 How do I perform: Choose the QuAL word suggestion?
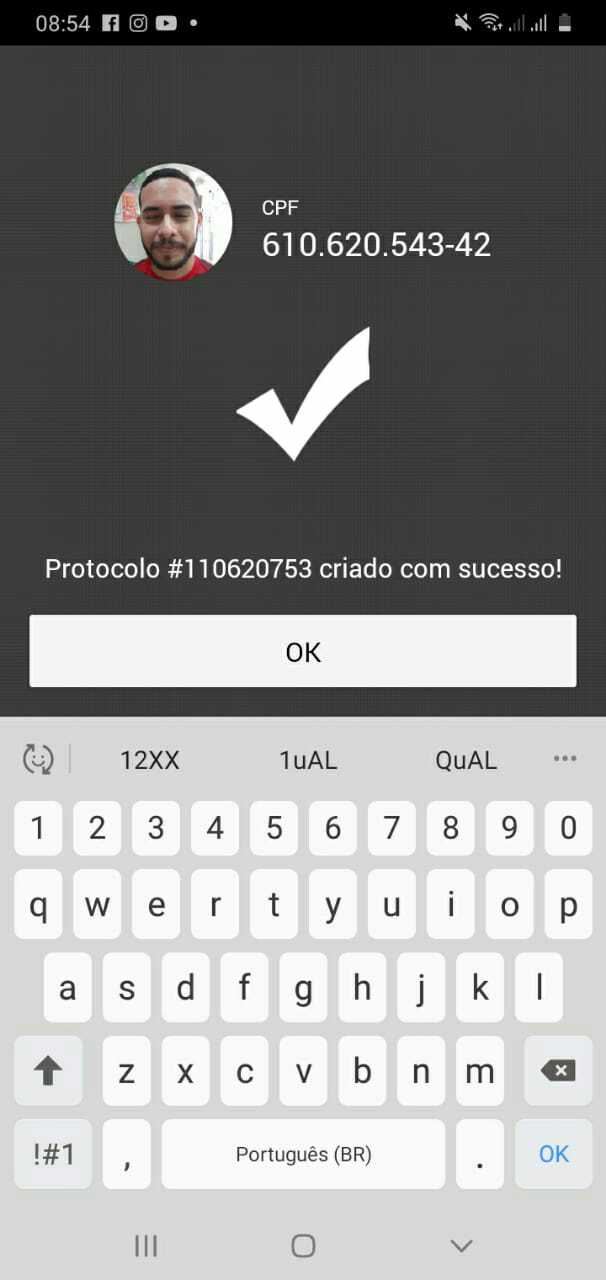(x=466, y=760)
